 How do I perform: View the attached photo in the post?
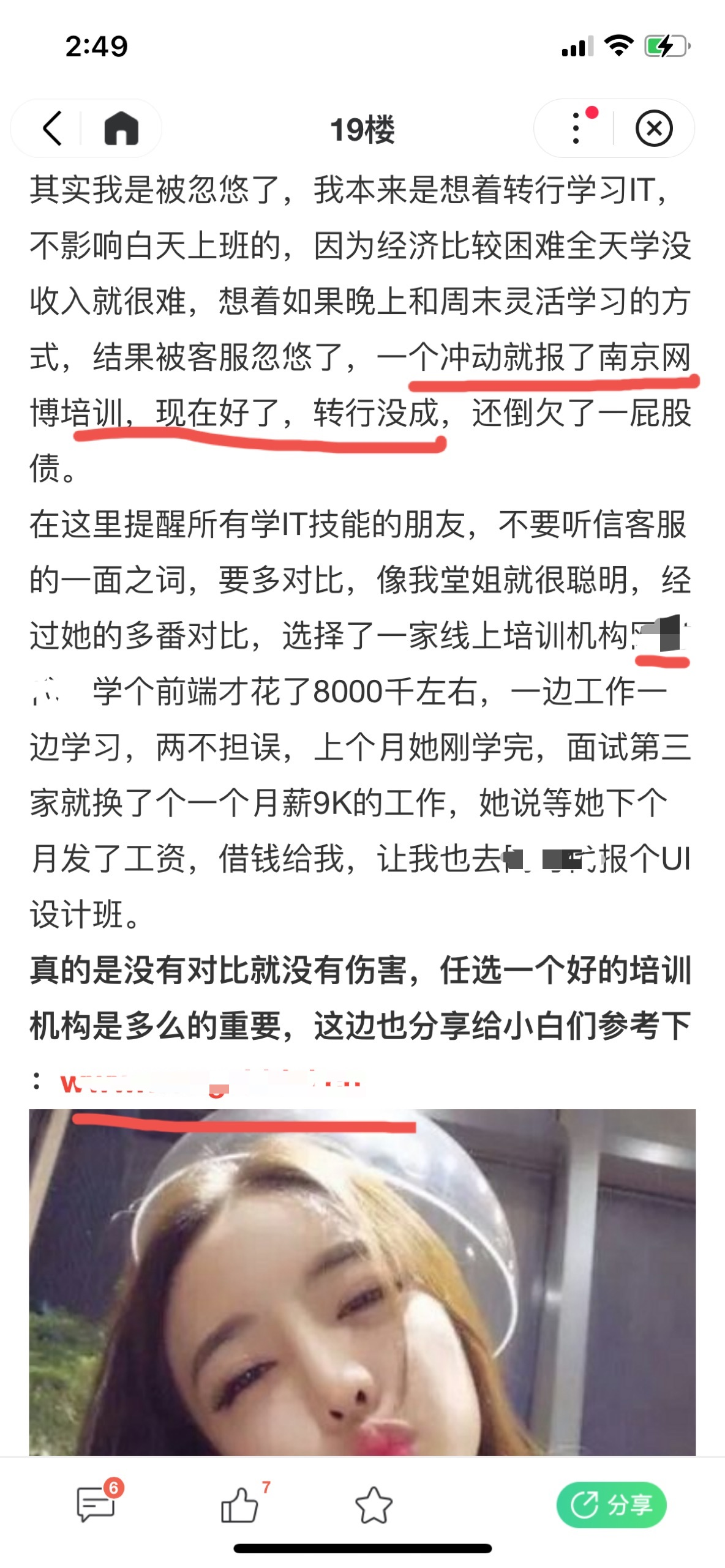[x=362, y=1282]
